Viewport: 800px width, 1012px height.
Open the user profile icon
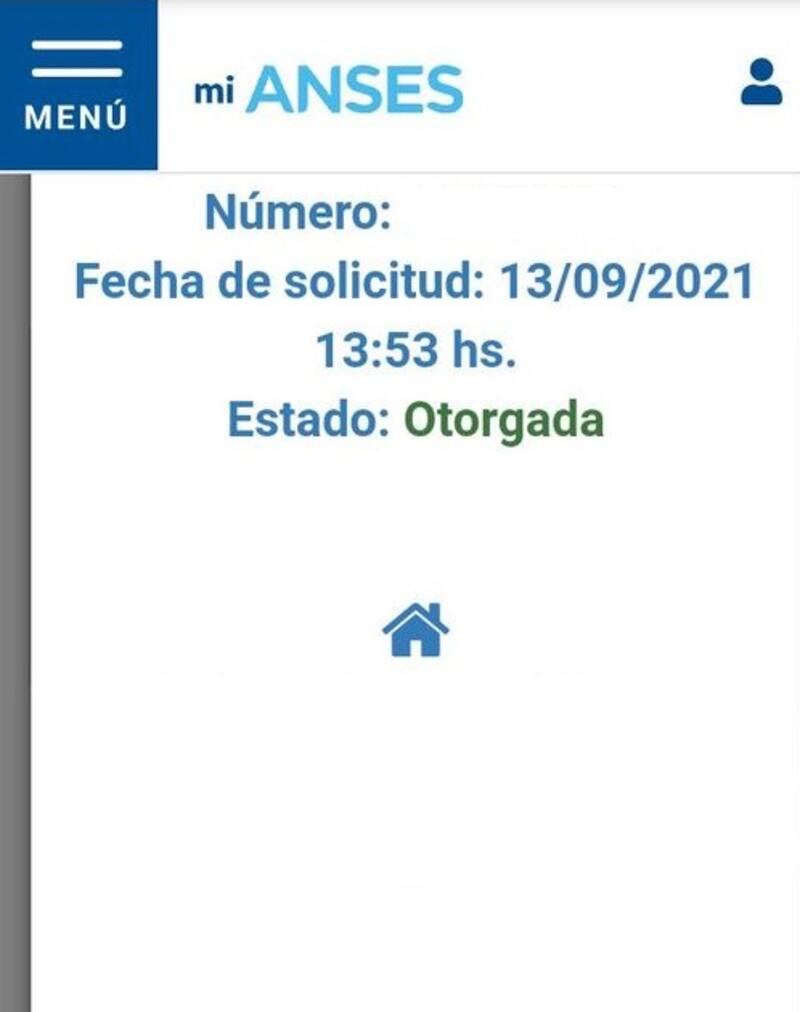pos(761,82)
